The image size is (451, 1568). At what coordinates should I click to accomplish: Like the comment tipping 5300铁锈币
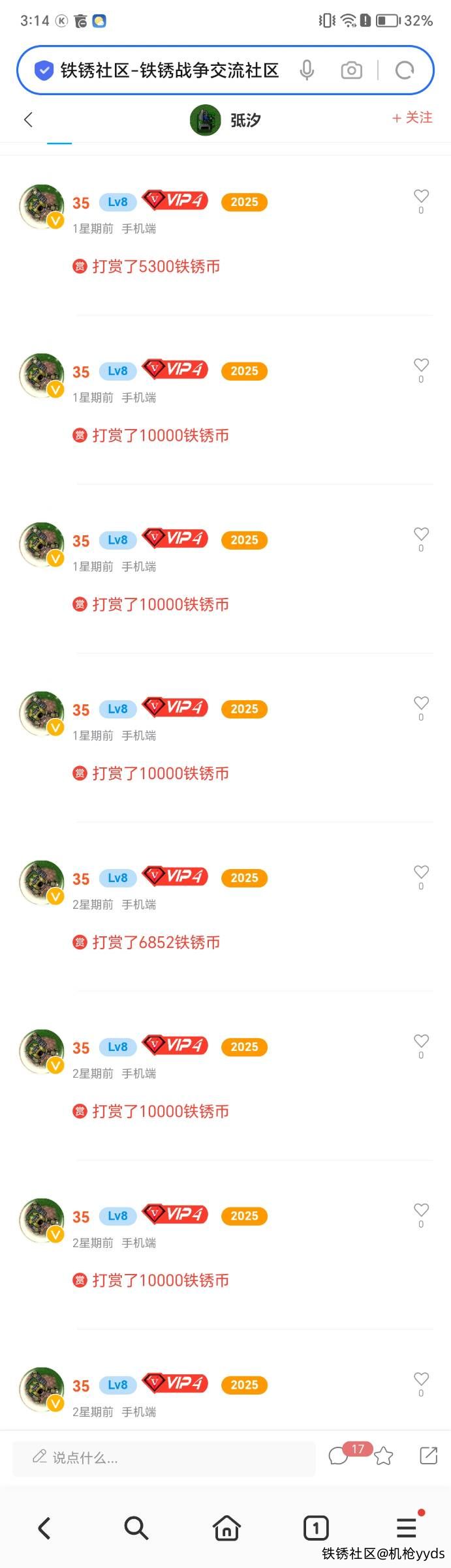(421, 196)
